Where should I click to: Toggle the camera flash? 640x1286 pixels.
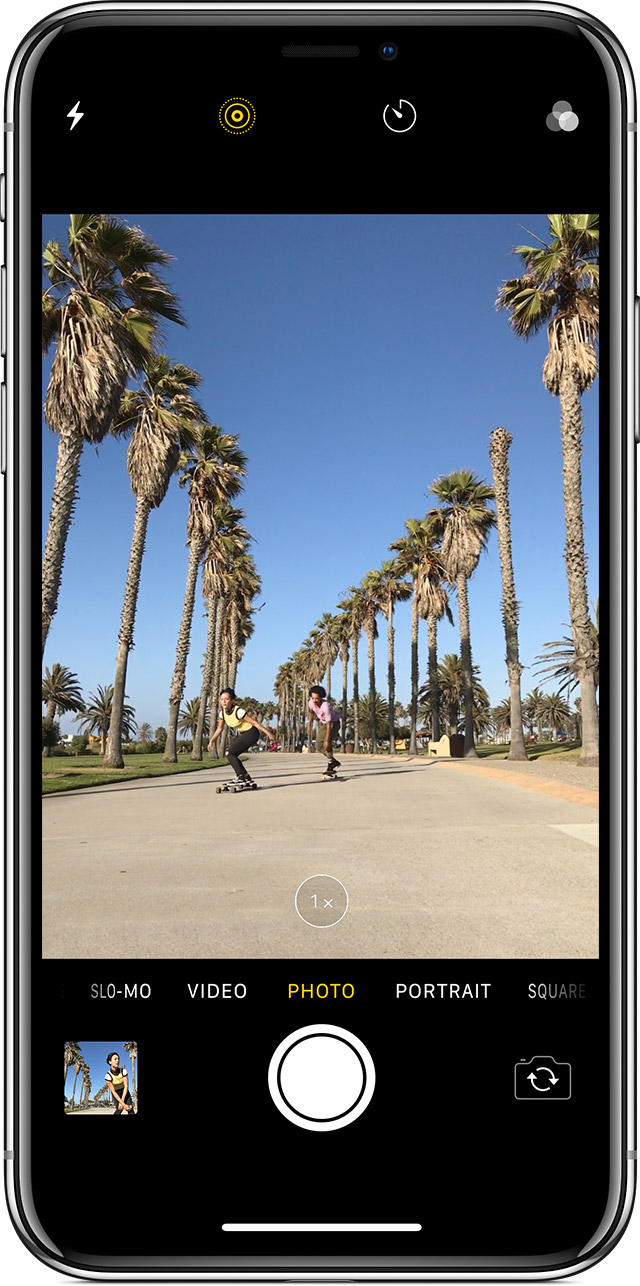pos(75,116)
